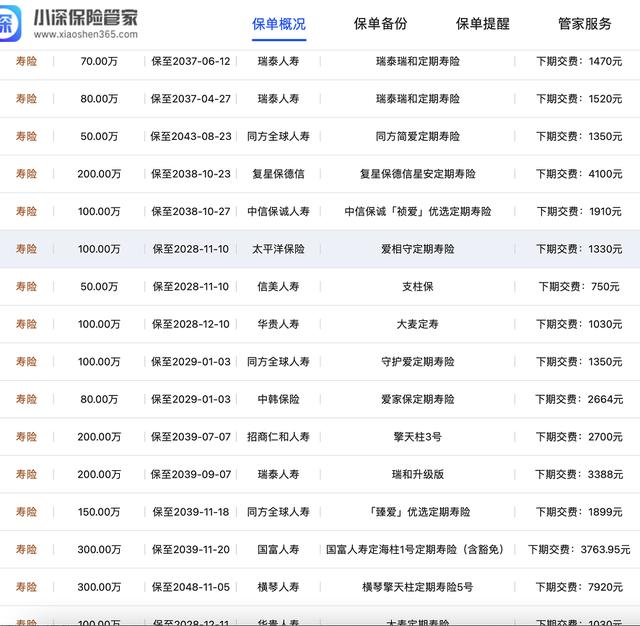
Task: Select the 保单概况 tab
Action: coord(279,24)
